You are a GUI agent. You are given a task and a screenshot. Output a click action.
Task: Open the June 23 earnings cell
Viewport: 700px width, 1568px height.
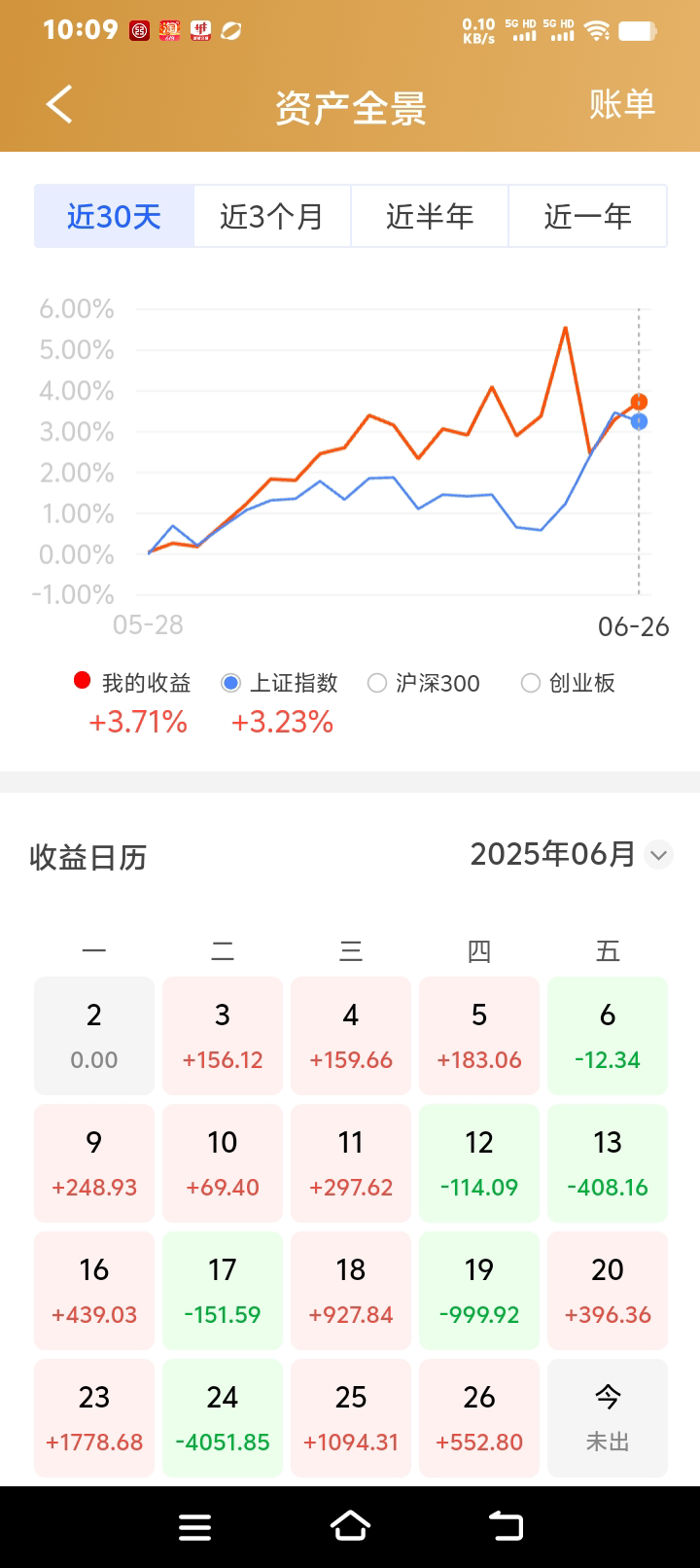click(94, 1418)
